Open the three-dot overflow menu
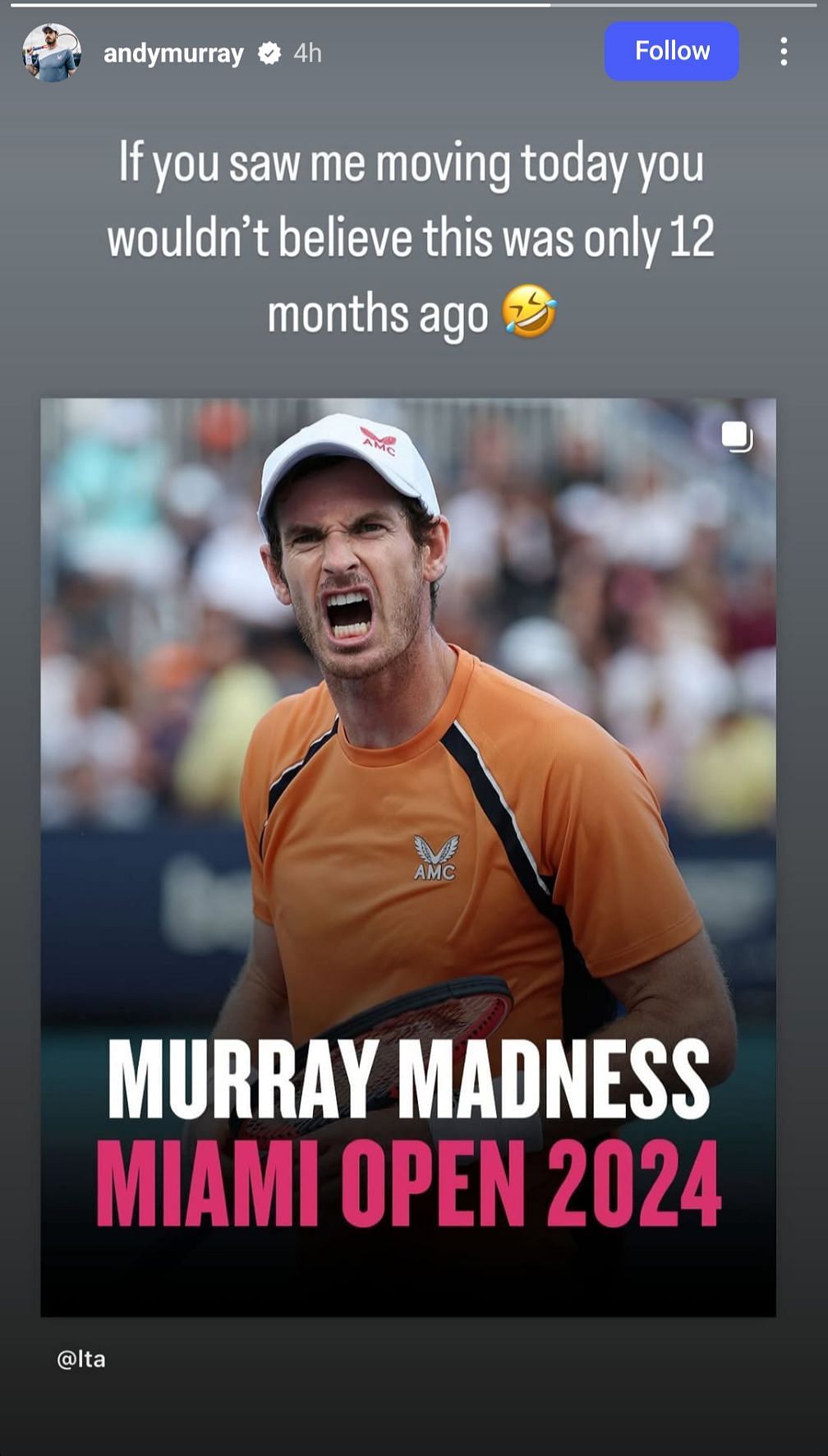The image size is (828, 1456). click(784, 52)
